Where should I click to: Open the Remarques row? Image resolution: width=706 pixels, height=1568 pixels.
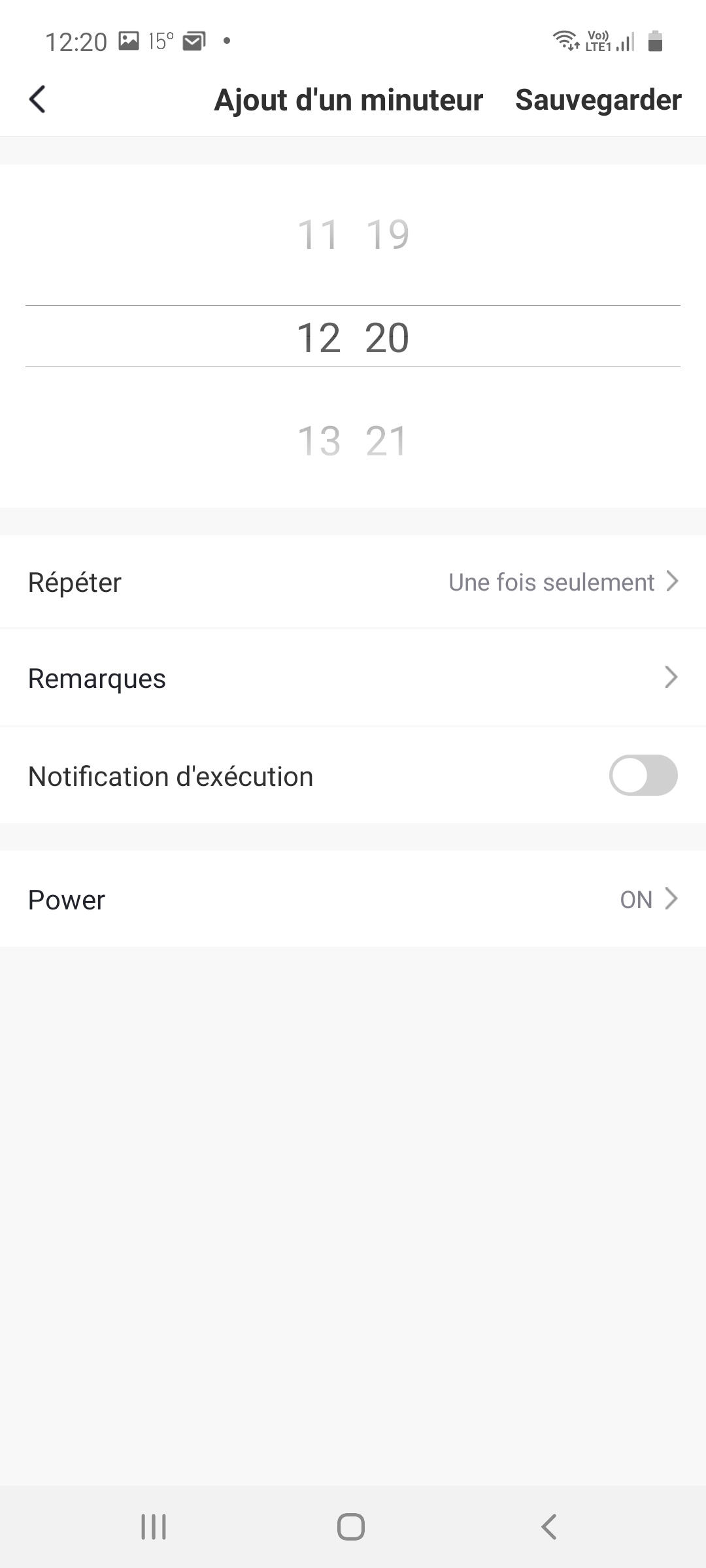(353, 678)
